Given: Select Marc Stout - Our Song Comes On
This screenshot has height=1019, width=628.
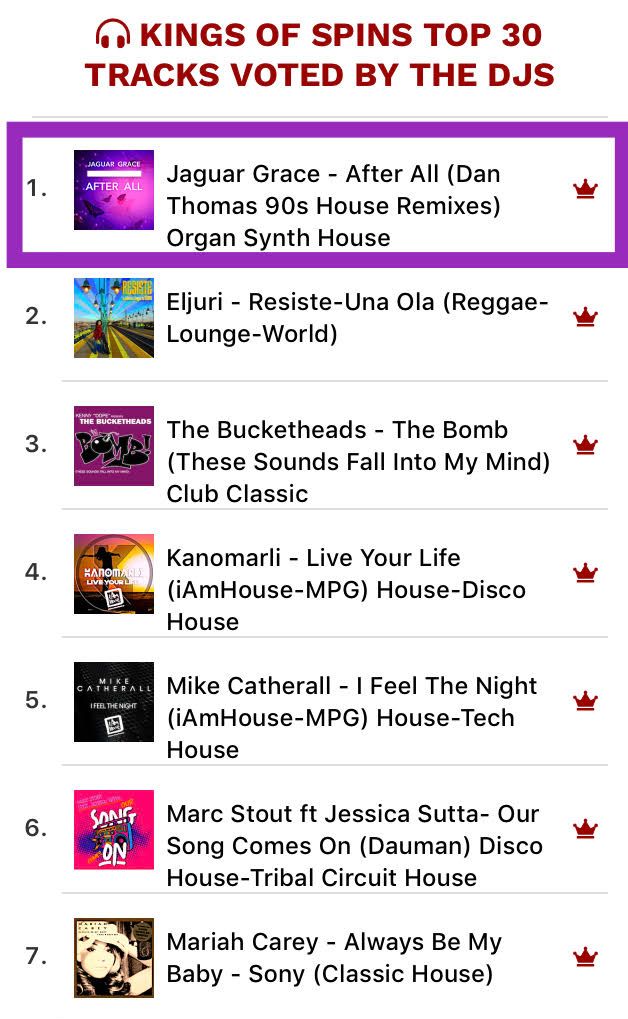Looking at the screenshot, I should tap(354, 845).
